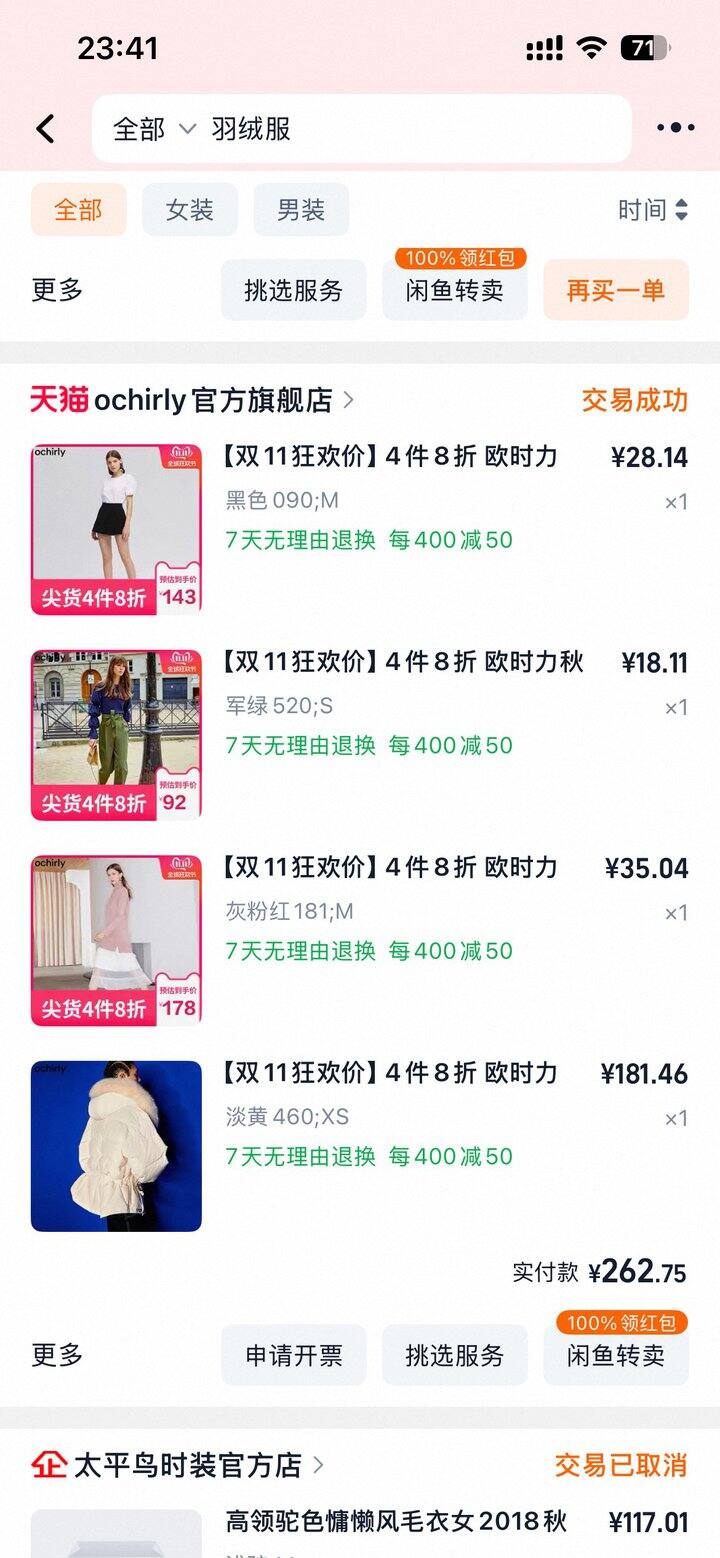
Task: Open the more options ellipsis menu
Action: pos(676,128)
